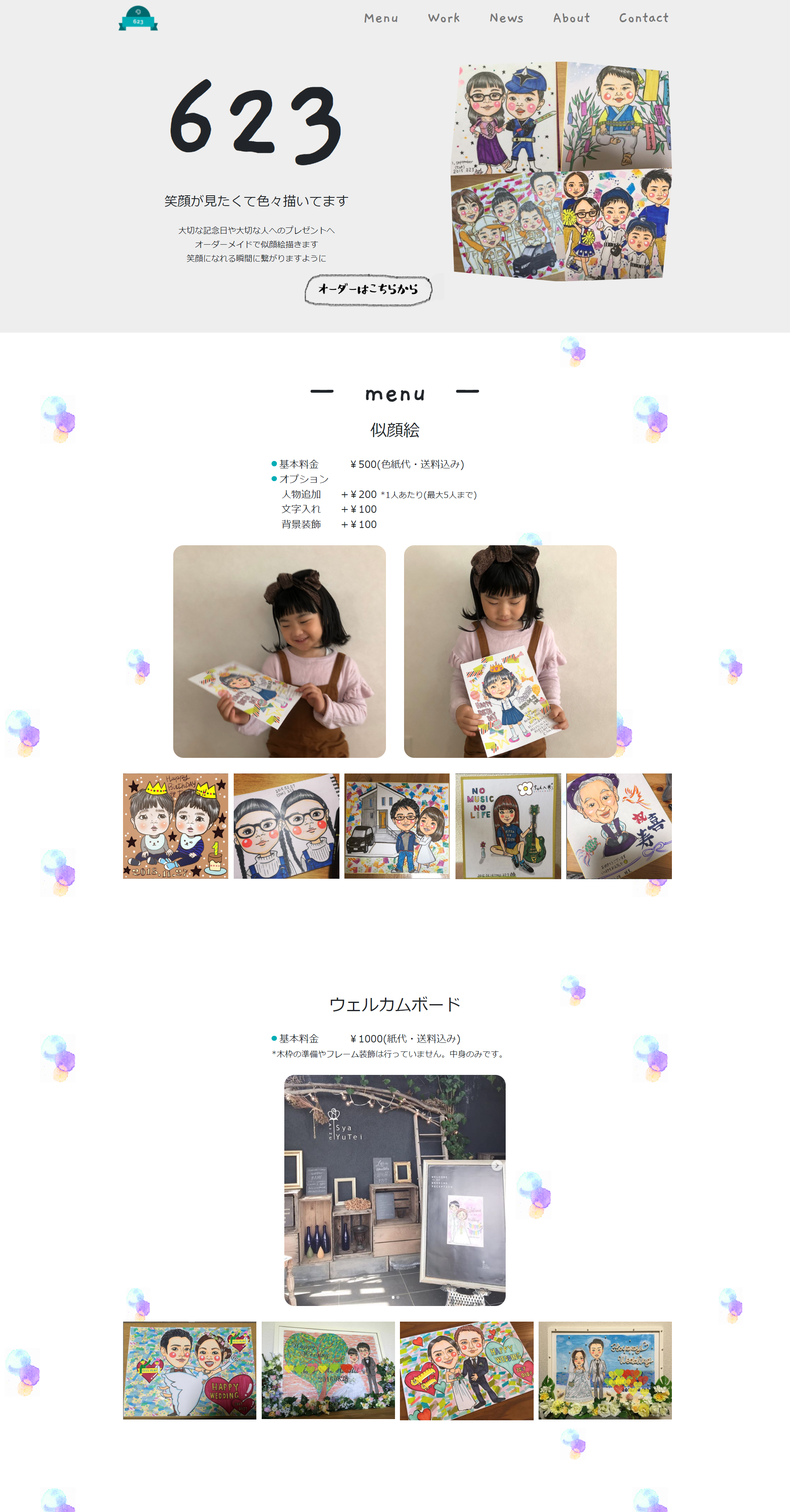Go to the Work section
Image resolution: width=790 pixels, height=1512 pixels.
tap(444, 18)
